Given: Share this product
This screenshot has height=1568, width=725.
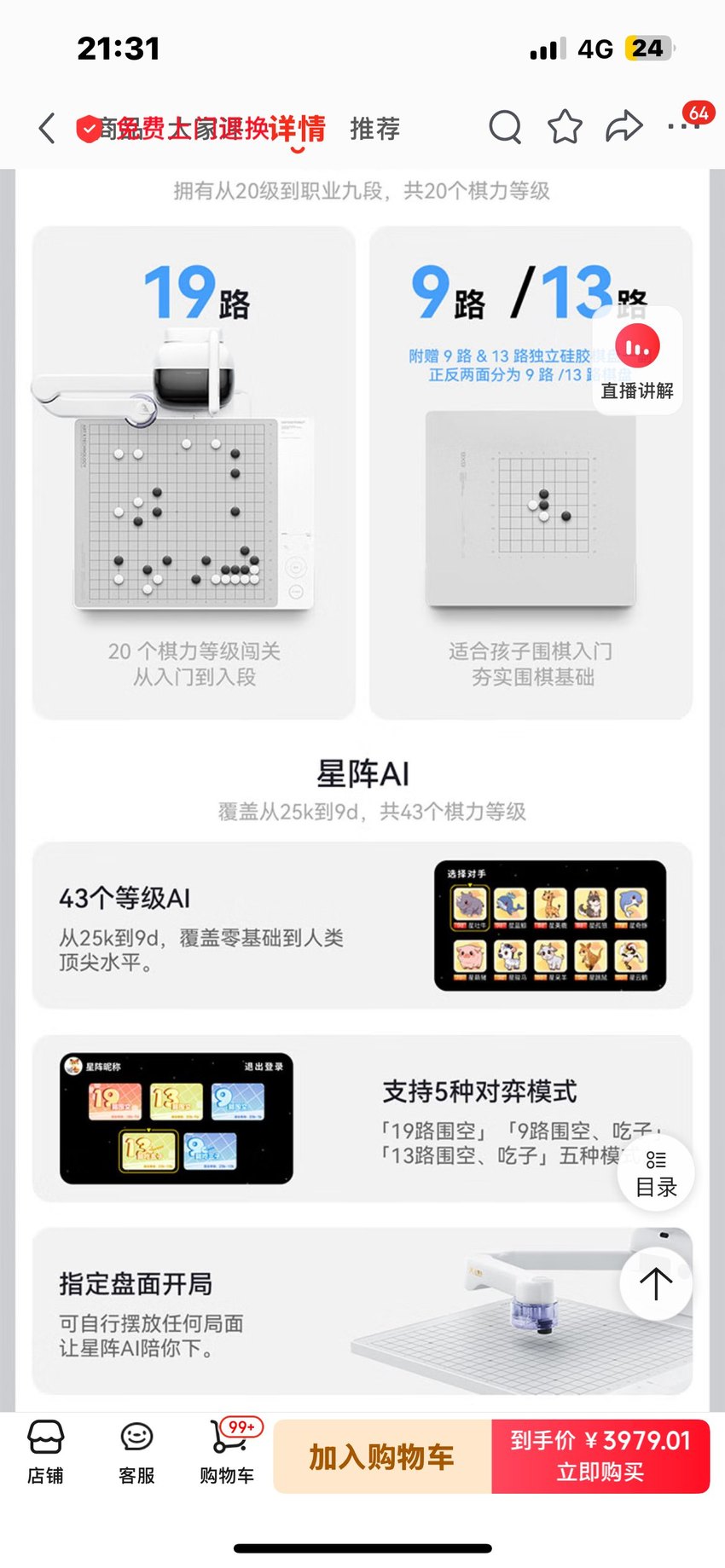Looking at the screenshot, I should tap(623, 127).
